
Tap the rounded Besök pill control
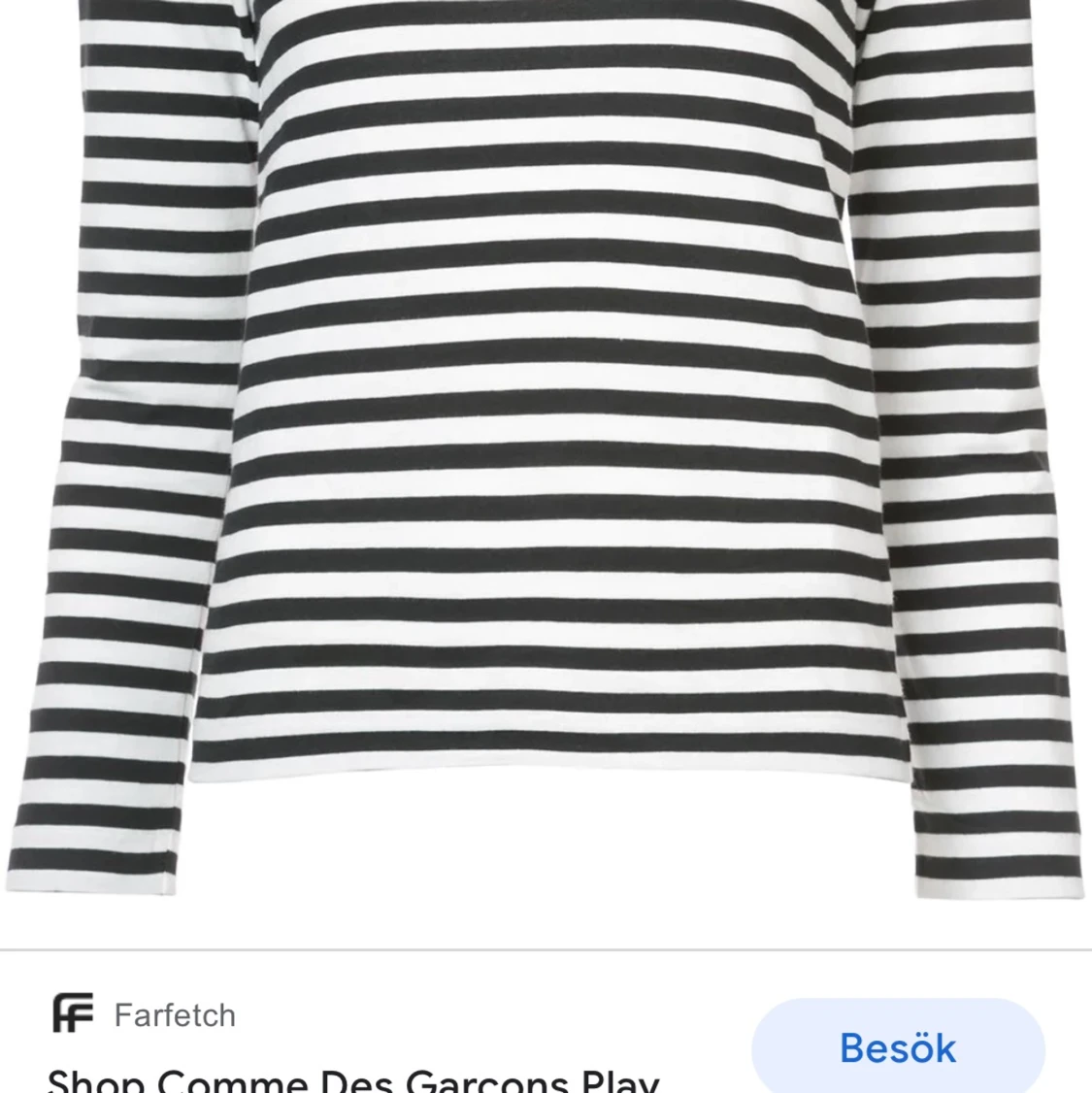point(898,1047)
